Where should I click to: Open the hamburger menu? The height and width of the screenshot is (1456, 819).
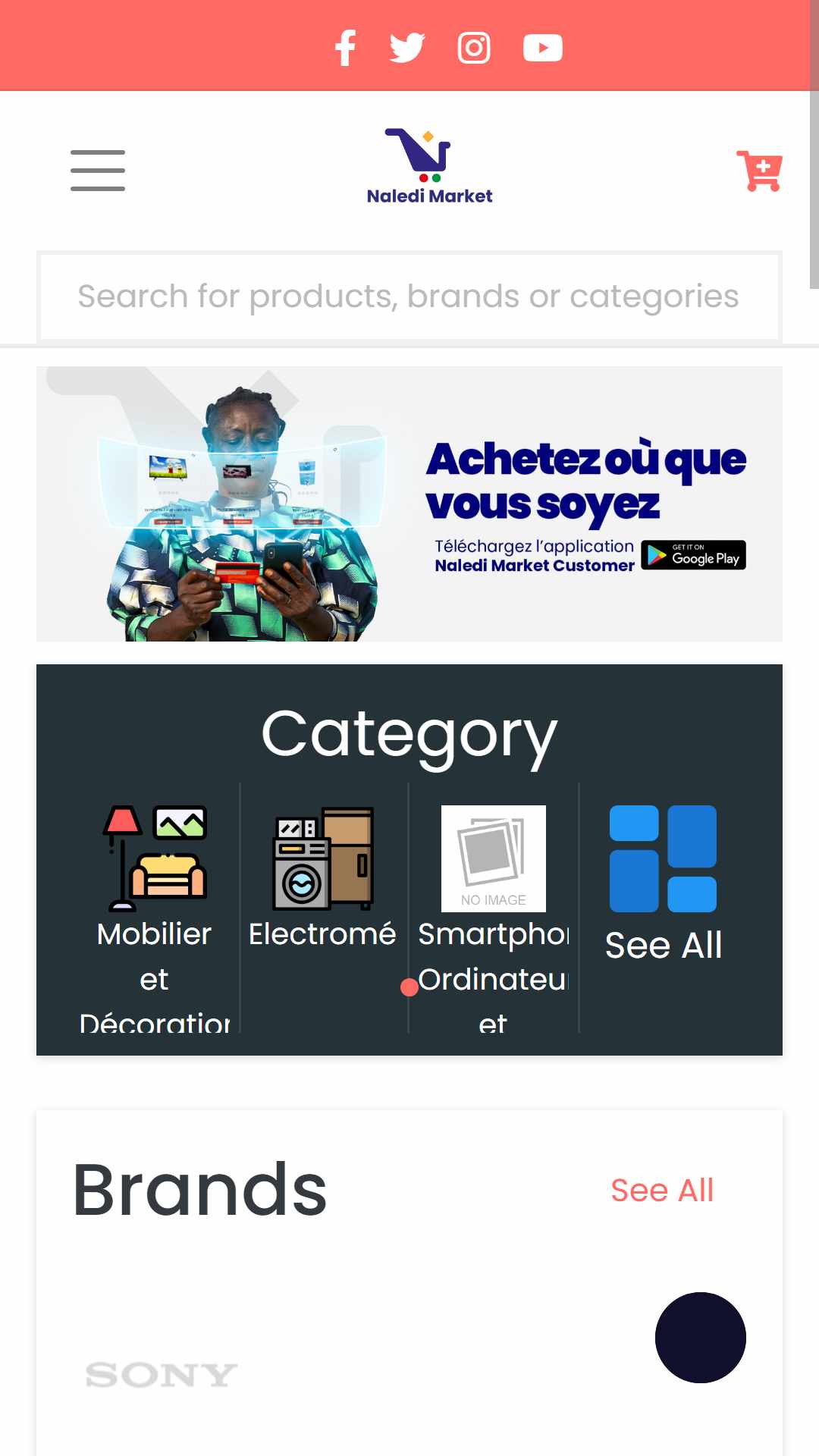(x=98, y=170)
